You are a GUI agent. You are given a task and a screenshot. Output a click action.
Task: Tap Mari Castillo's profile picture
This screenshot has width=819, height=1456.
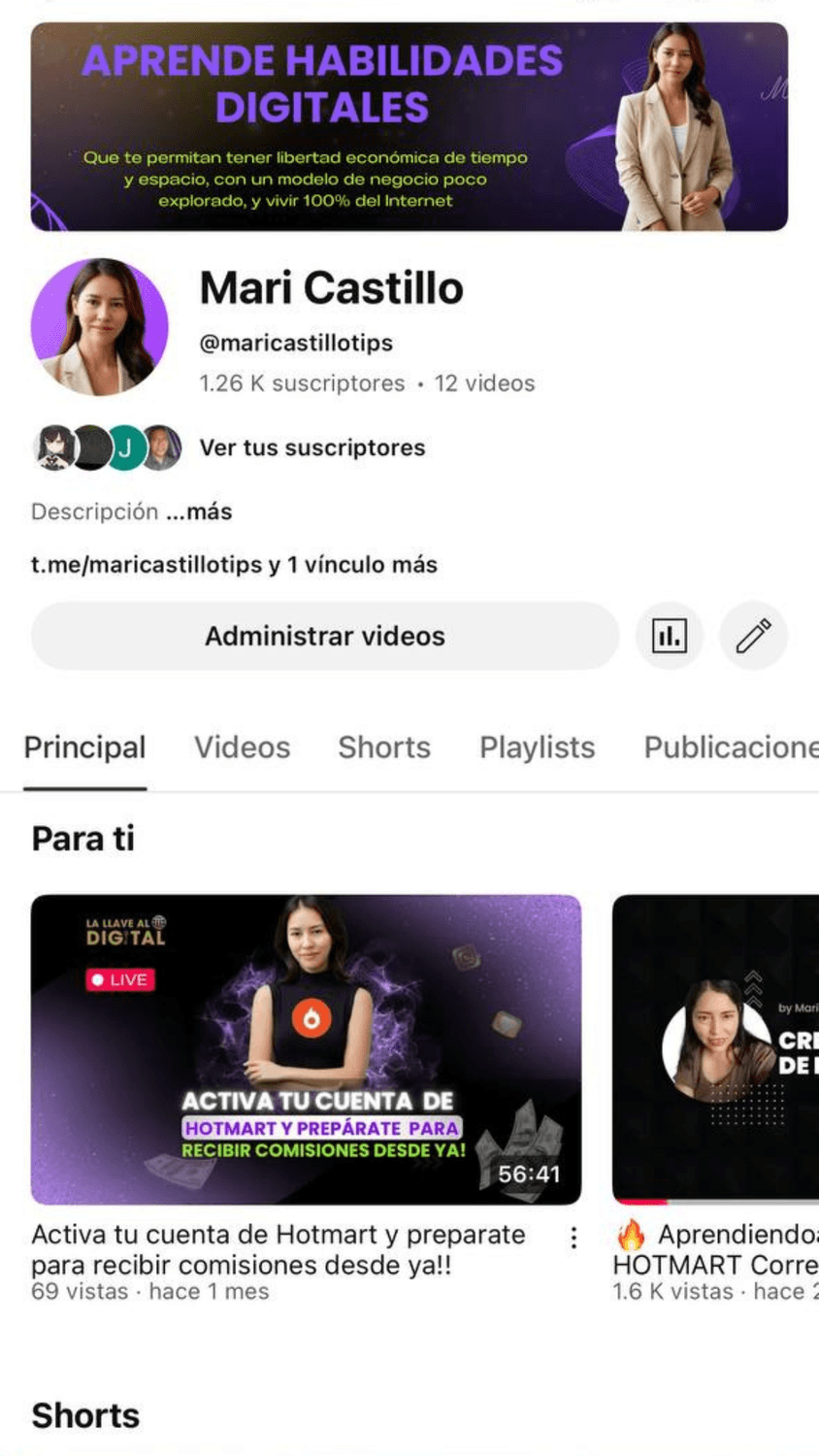pyautogui.click(x=100, y=327)
